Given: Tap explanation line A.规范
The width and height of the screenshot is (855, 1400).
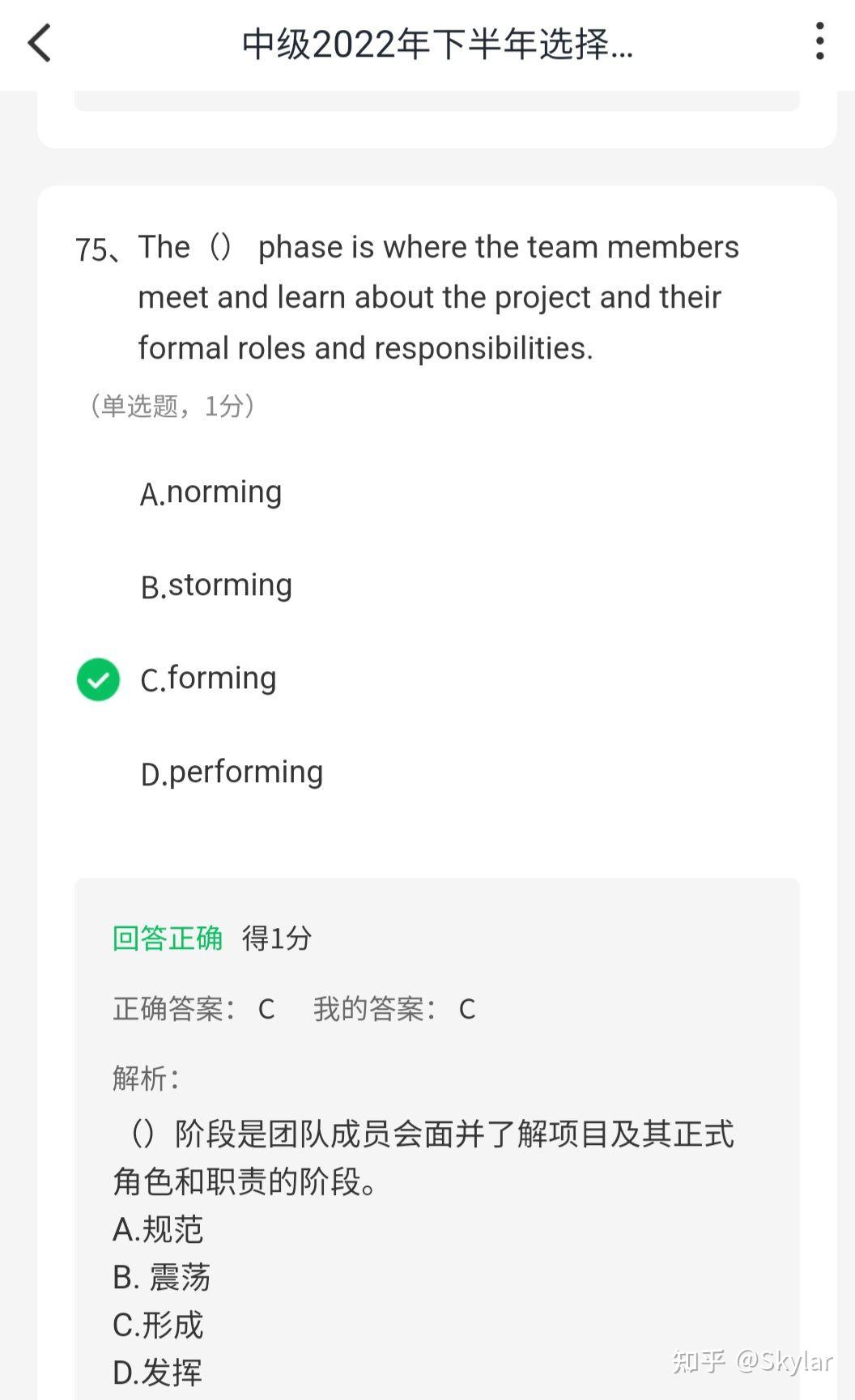Looking at the screenshot, I should [x=159, y=1230].
